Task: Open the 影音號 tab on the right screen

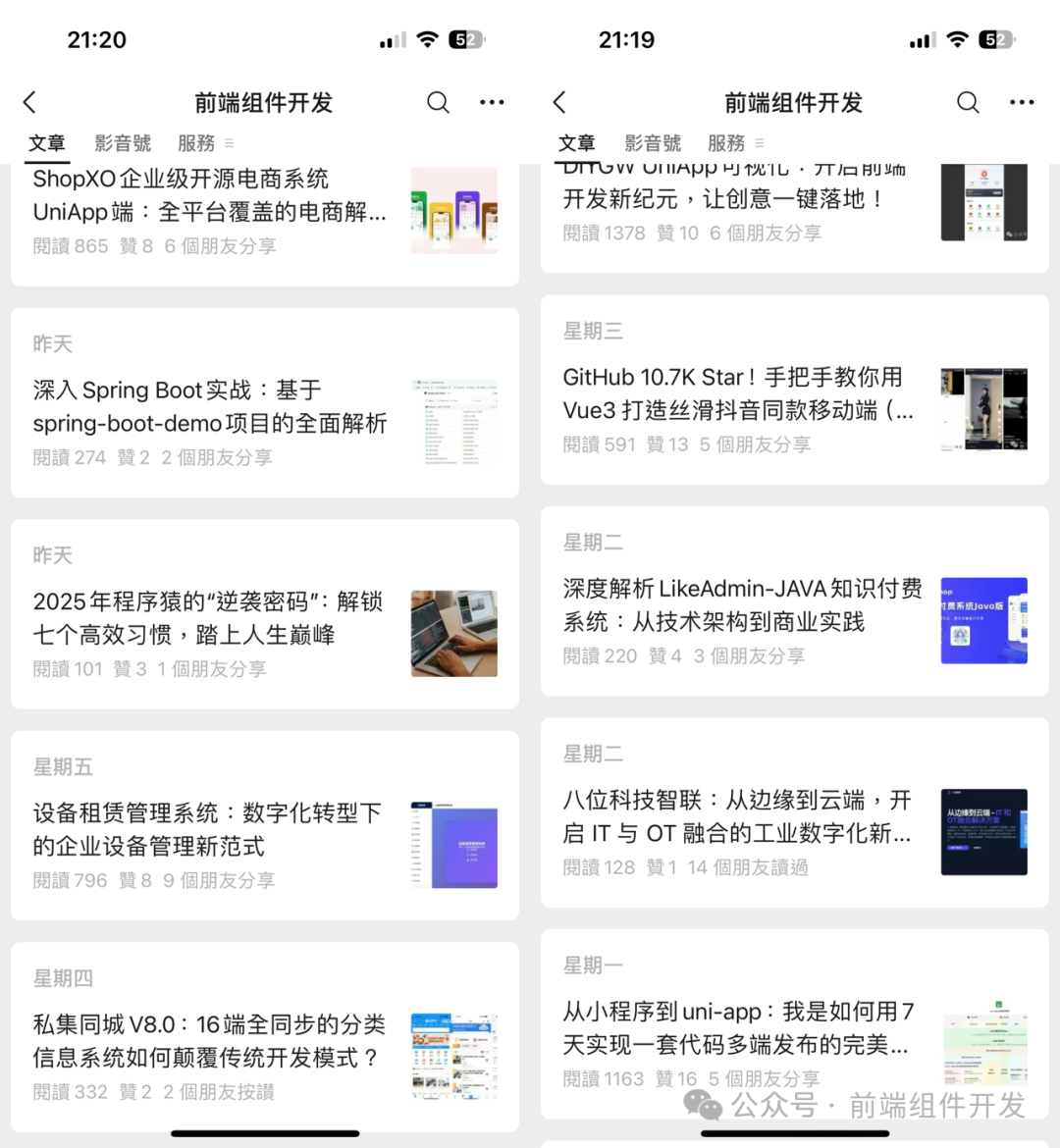Action: tap(653, 142)
